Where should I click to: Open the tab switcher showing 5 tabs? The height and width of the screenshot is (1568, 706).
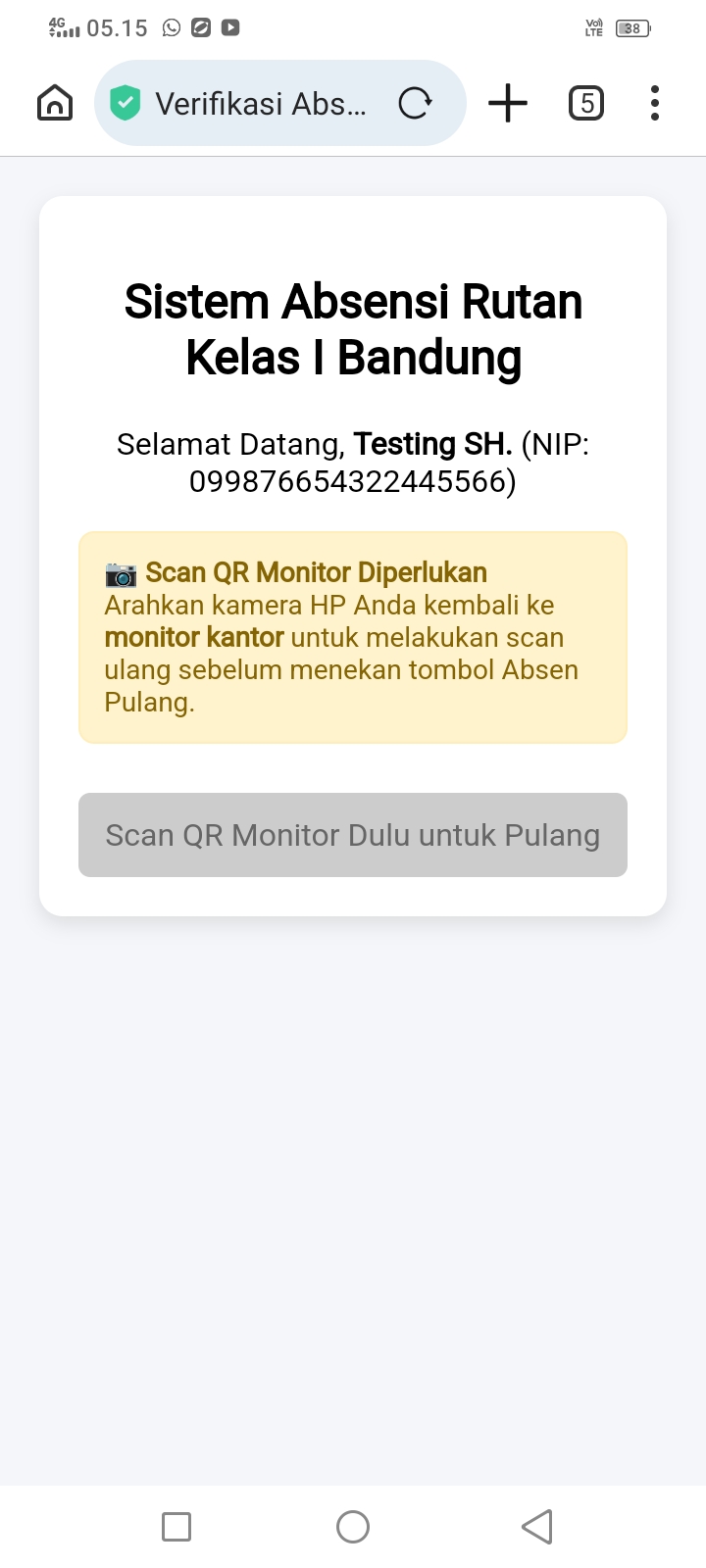pos(586,103)
